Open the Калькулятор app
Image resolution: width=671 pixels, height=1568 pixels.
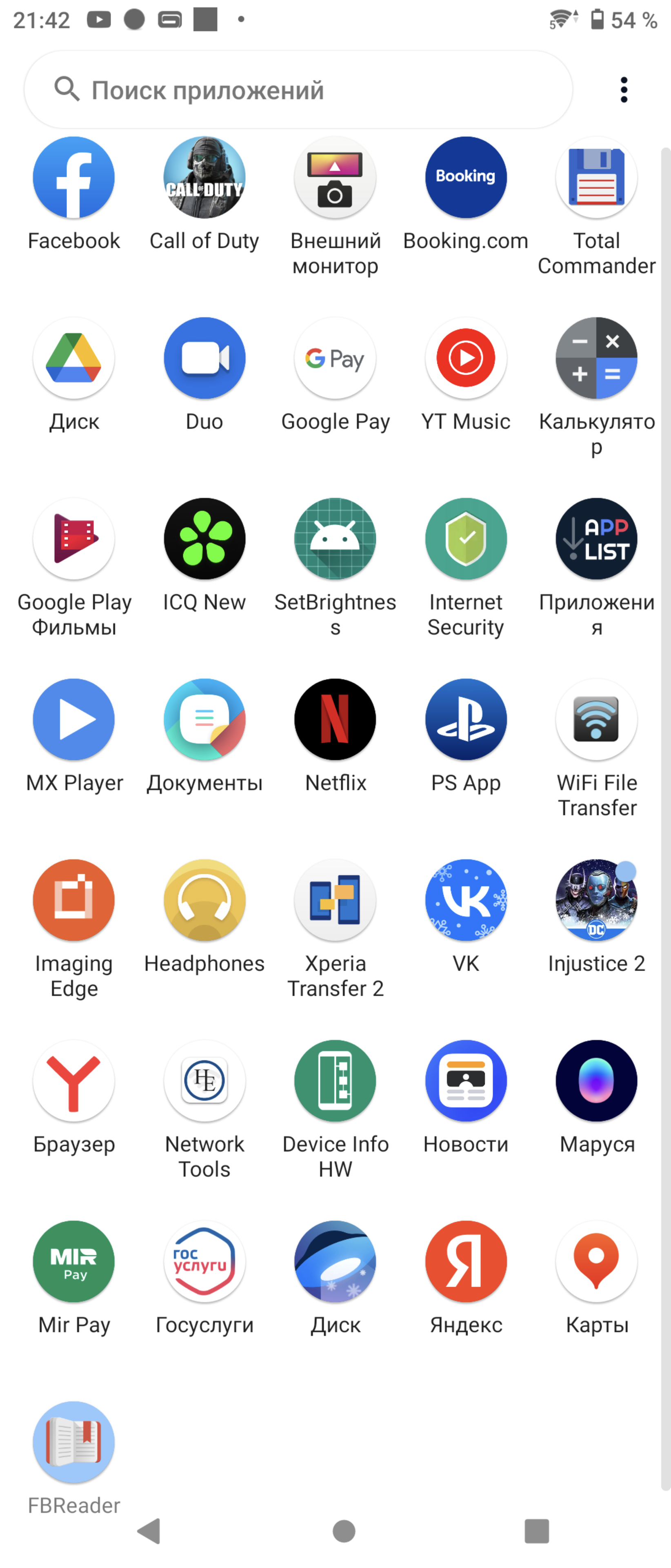(x=596, y=359)
